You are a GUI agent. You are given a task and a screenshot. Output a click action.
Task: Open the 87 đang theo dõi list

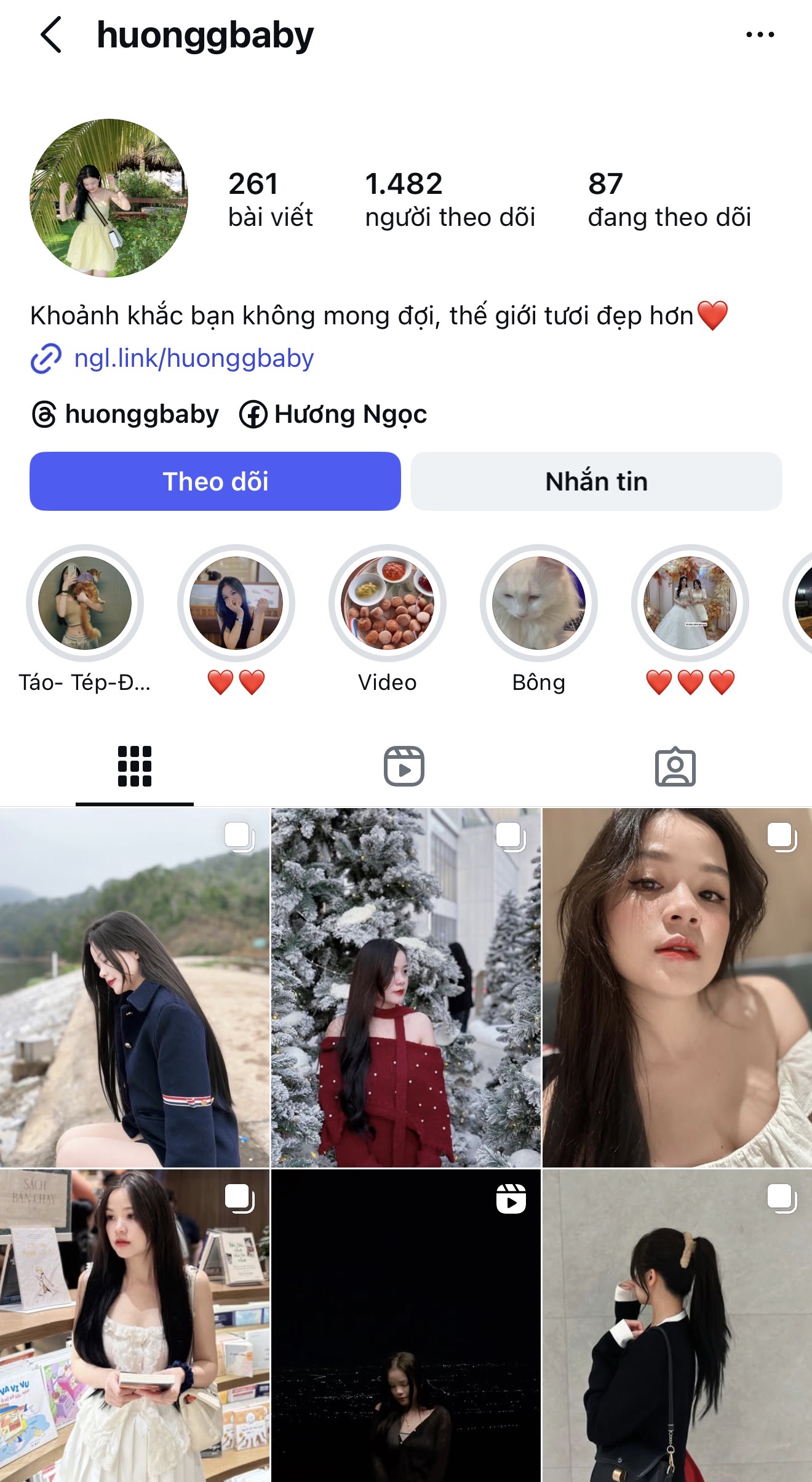669,199
